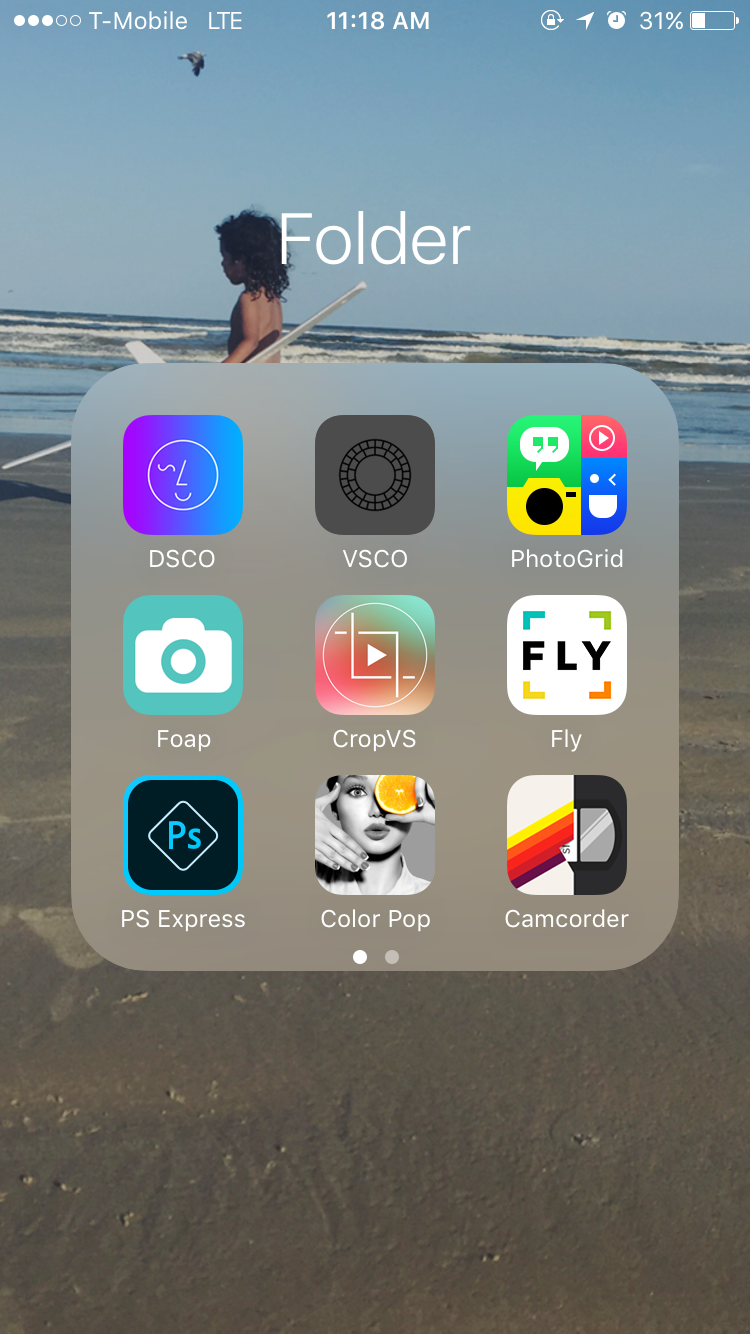Open the CropVS app
This screenshot has width=750, height=1334.
[x=375, y=655]
